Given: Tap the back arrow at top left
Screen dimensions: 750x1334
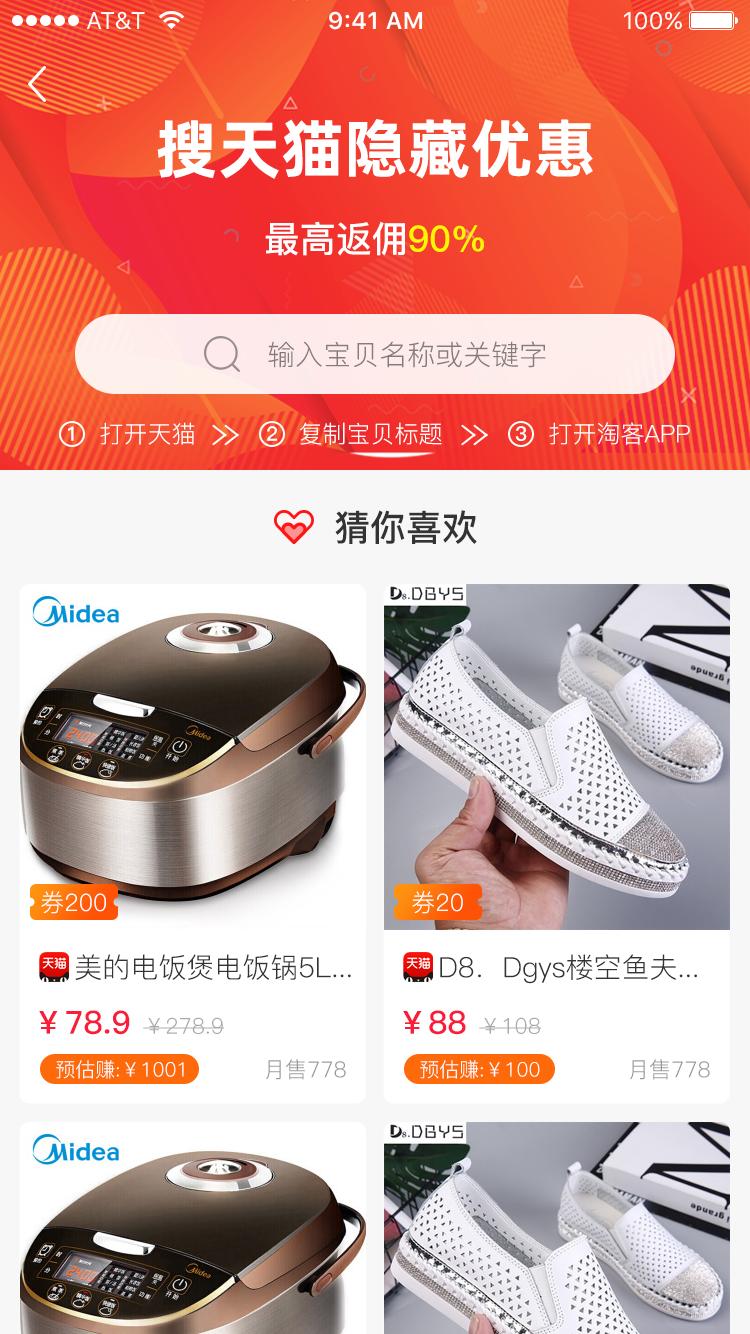Looking at the screenshot, I should click(x=37, y=84).
